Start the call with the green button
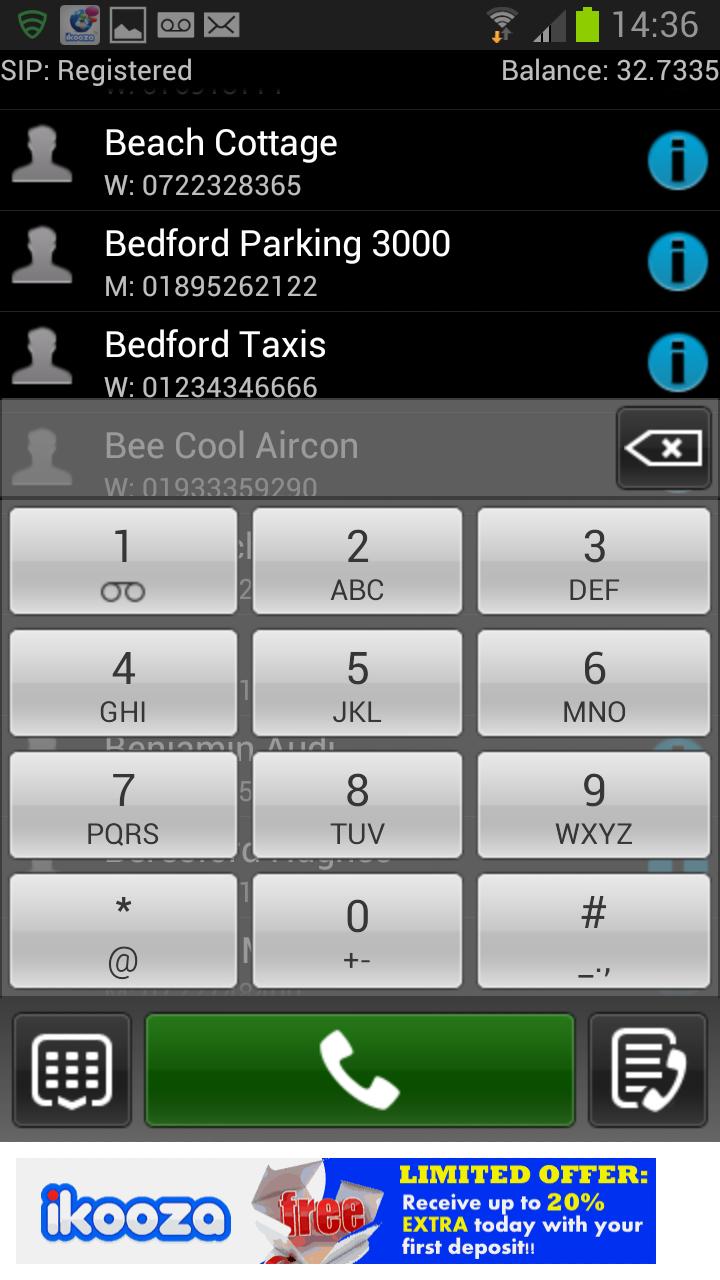 (360, 1070)
